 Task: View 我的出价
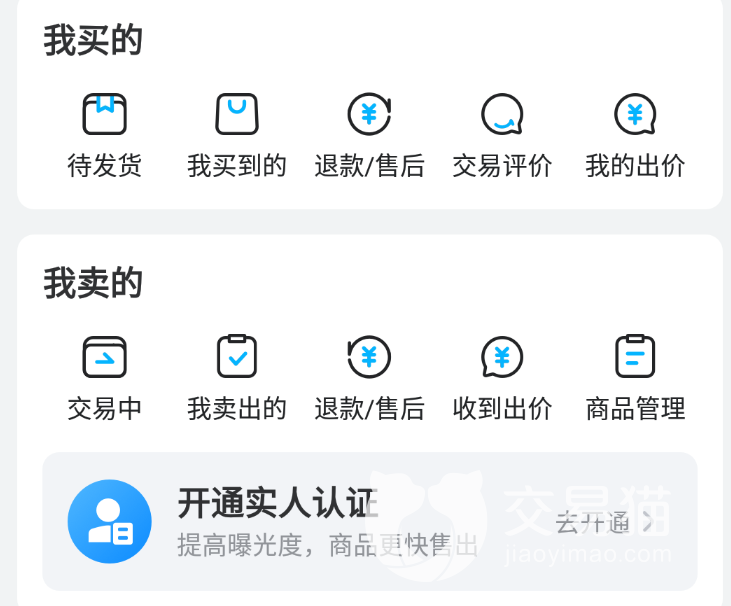click(x=635, y=135)
